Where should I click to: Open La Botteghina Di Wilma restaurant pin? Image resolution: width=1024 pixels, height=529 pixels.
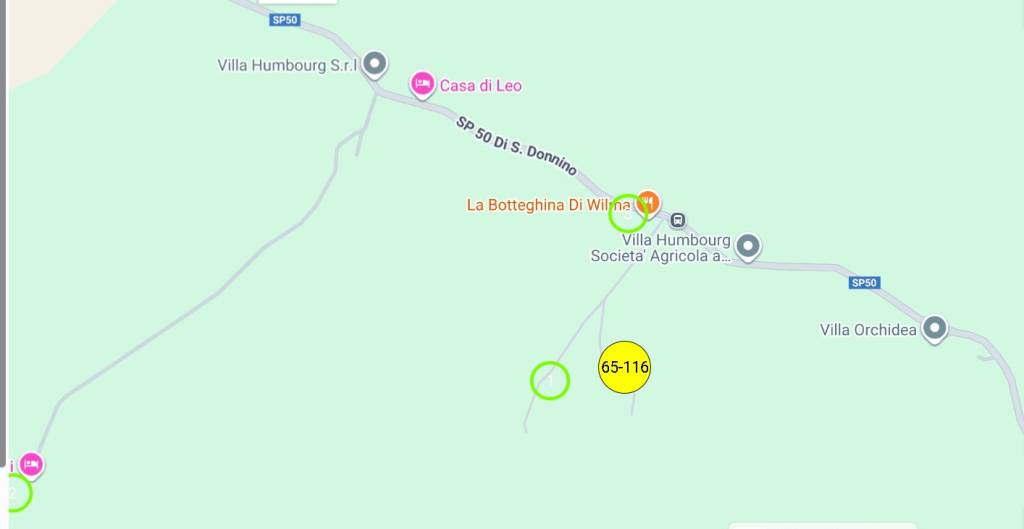click(649, 202)
